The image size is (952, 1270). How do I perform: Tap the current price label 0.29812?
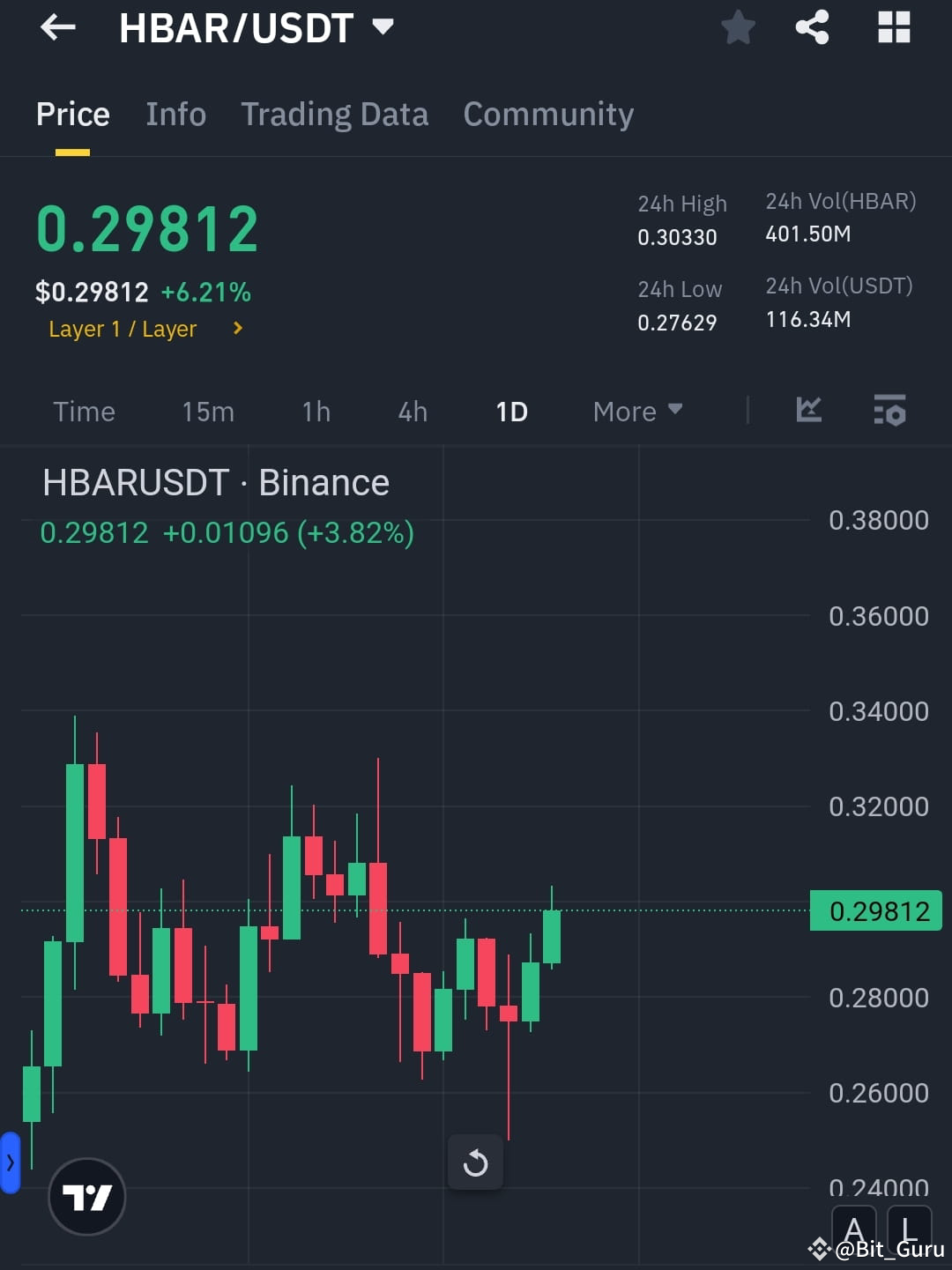tap(875, 910)
